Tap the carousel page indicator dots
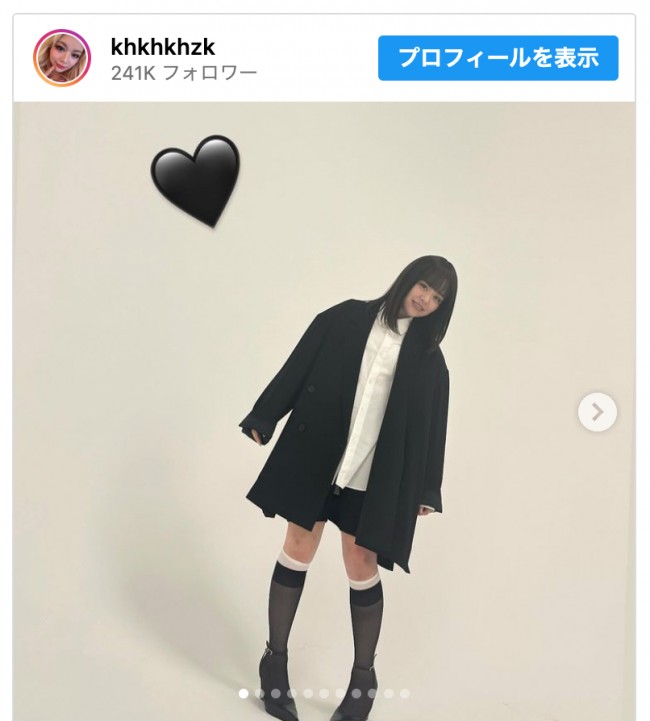The image size is (650, 721). pyautogui.click(x=324, y=693)
